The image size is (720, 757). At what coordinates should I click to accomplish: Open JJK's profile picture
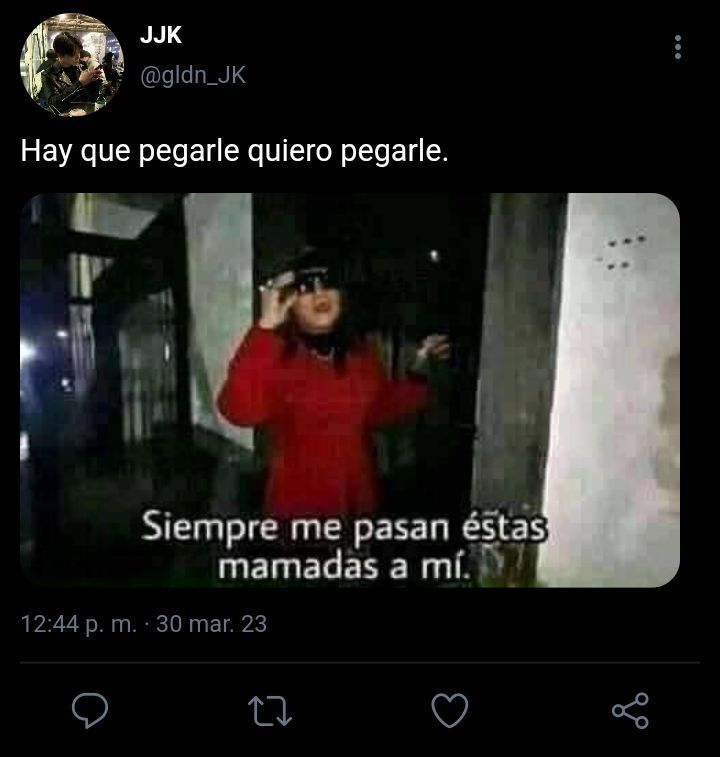pyautogui.click(x=71, y=66)
